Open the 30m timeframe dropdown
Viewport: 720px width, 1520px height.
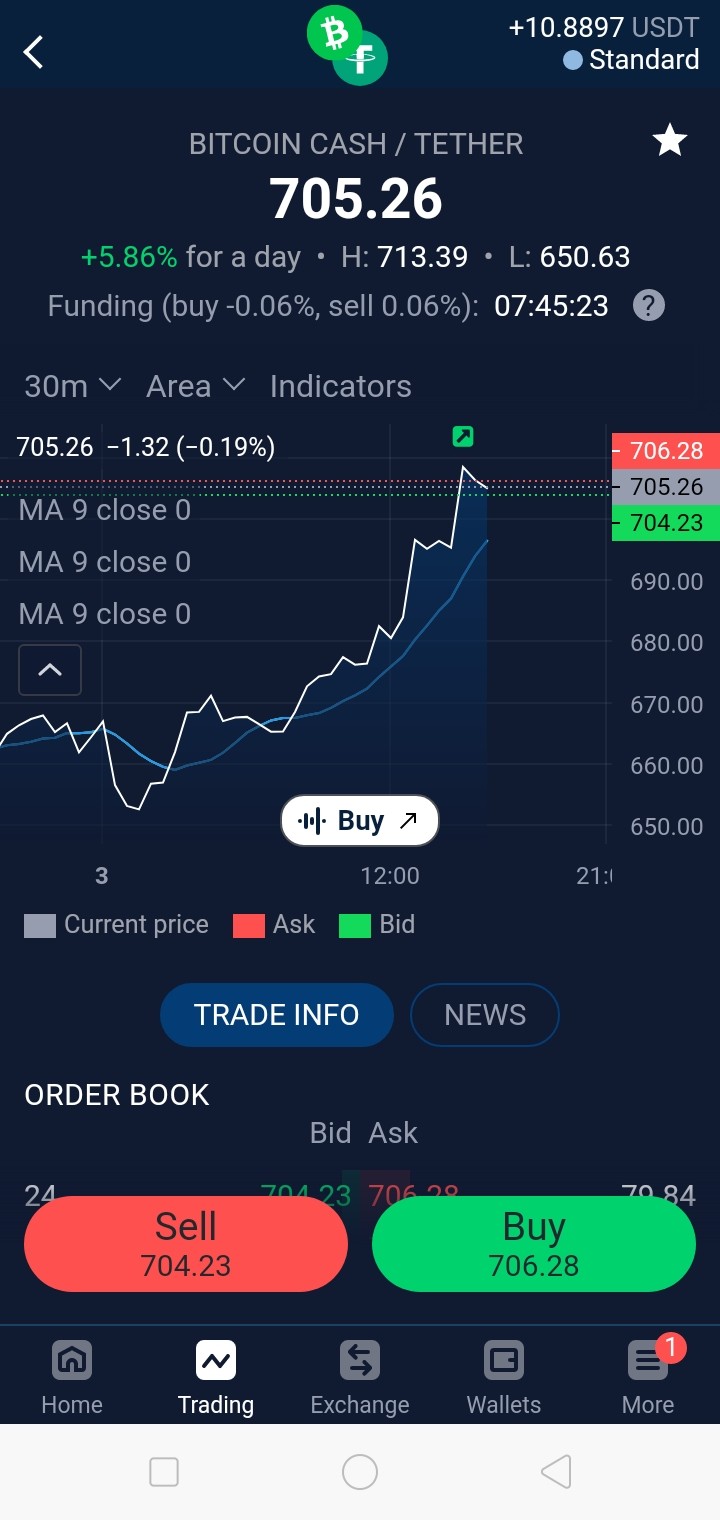coord(72,386)
